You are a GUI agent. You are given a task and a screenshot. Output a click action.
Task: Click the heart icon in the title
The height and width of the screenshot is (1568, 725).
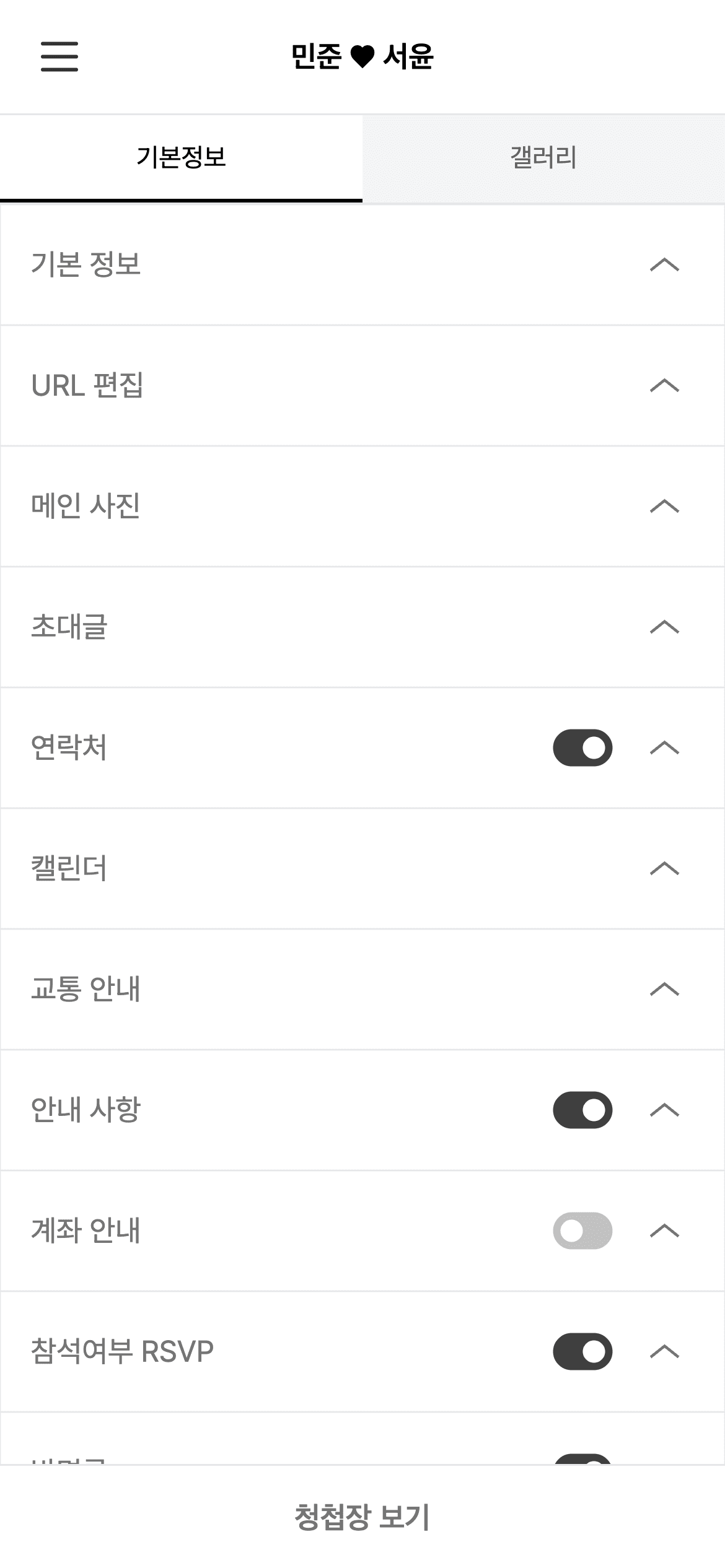tap(362, 57)
